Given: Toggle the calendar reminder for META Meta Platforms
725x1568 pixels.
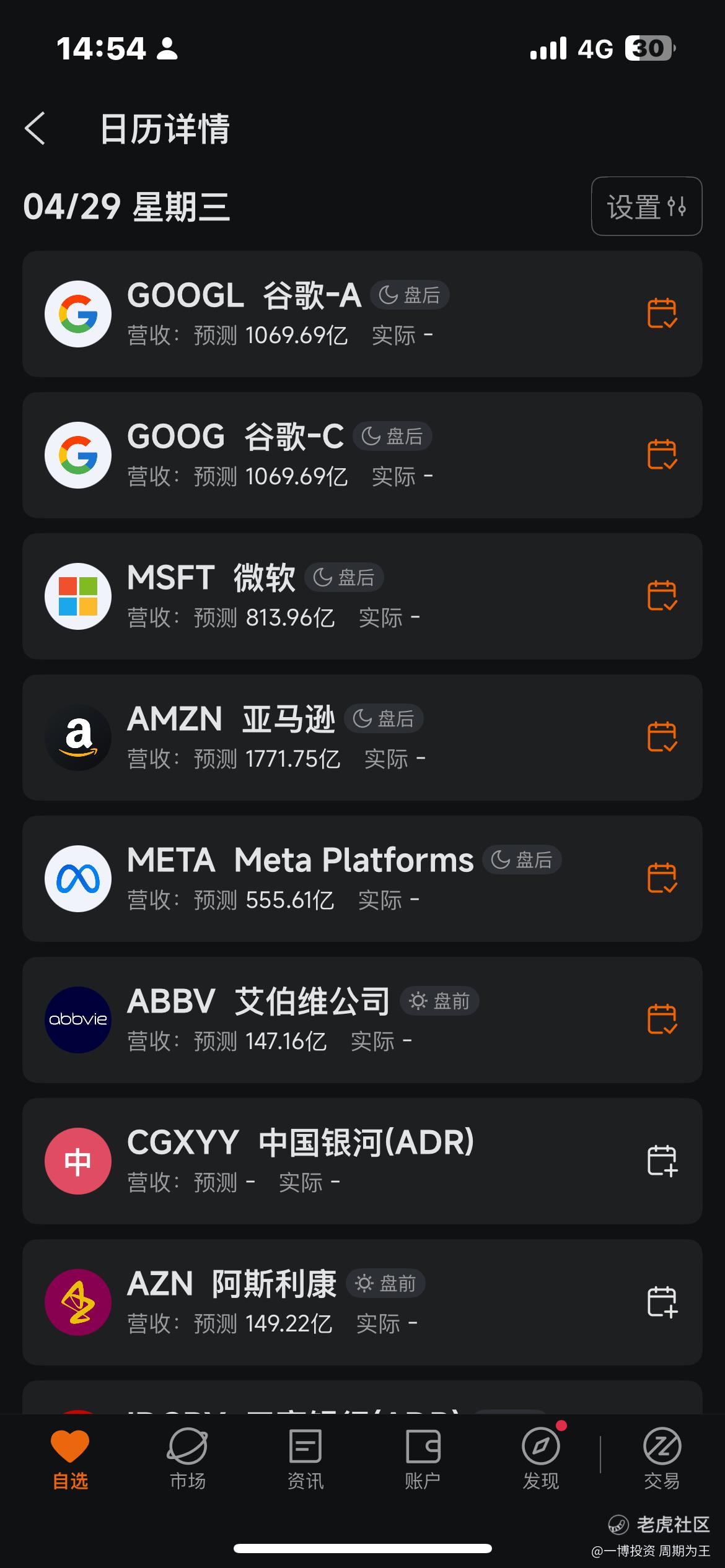Looking at the screenshot, I should (x=662, y=878).
